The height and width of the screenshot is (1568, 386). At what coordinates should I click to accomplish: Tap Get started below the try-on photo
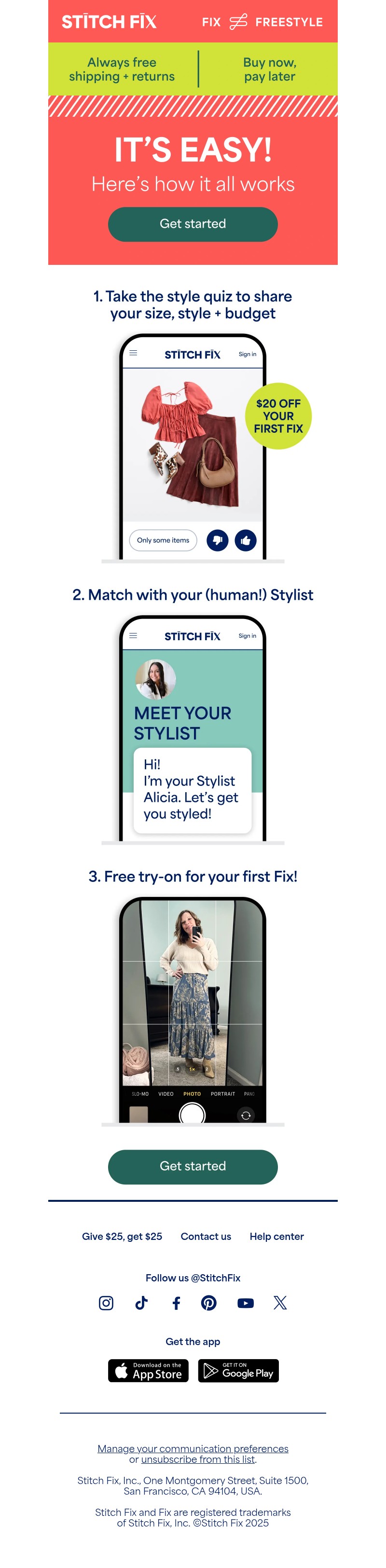pos(193,1166)
